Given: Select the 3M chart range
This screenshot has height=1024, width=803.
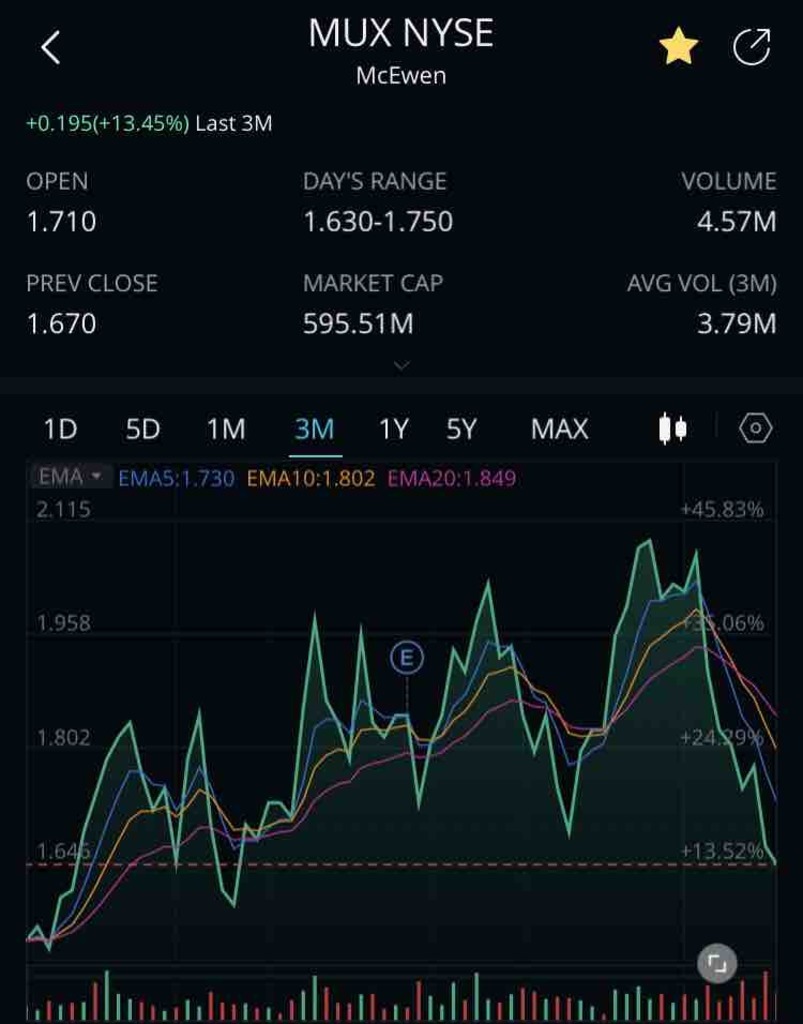Looking at the screenshot, I should point(314,429).
